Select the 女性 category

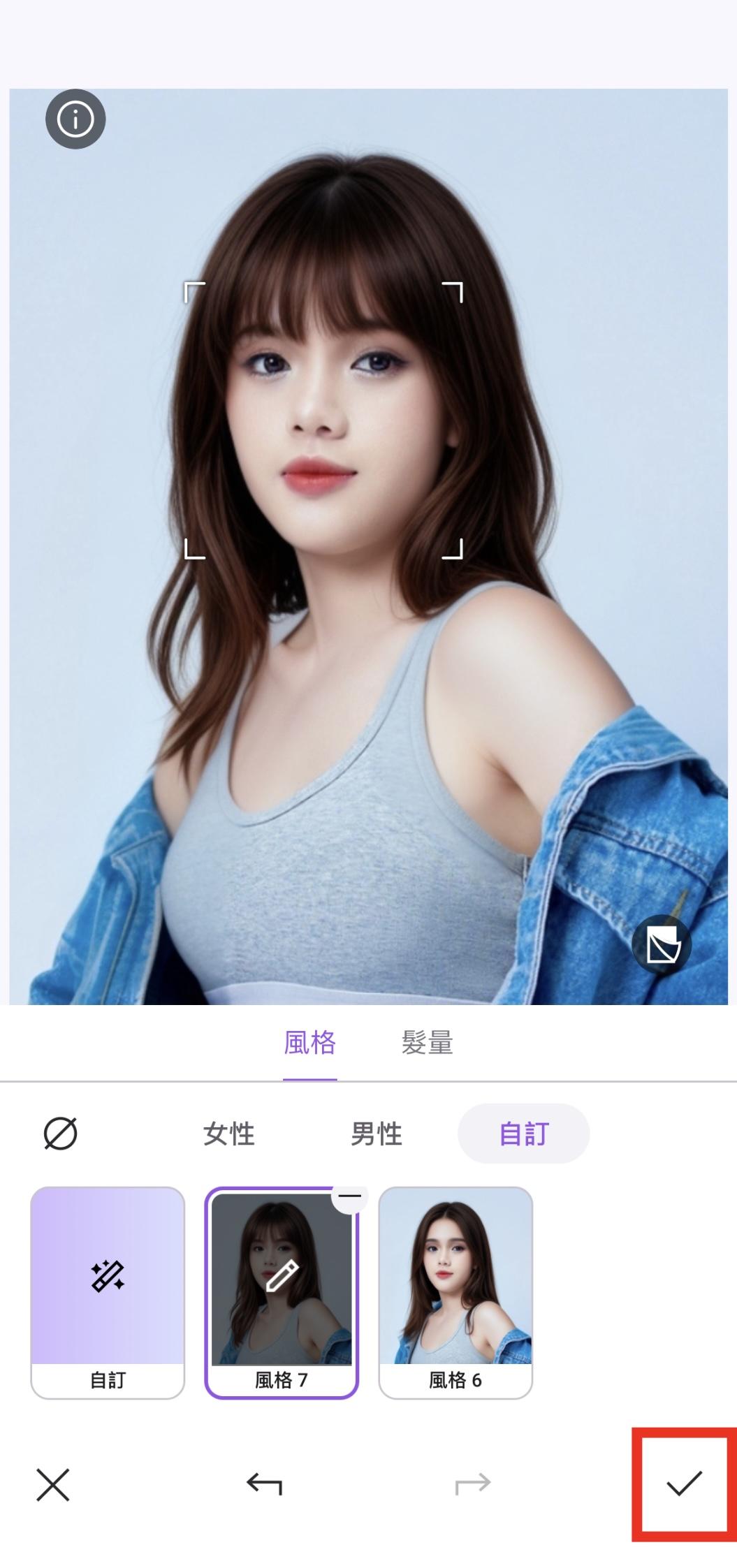pos(229,1134)
